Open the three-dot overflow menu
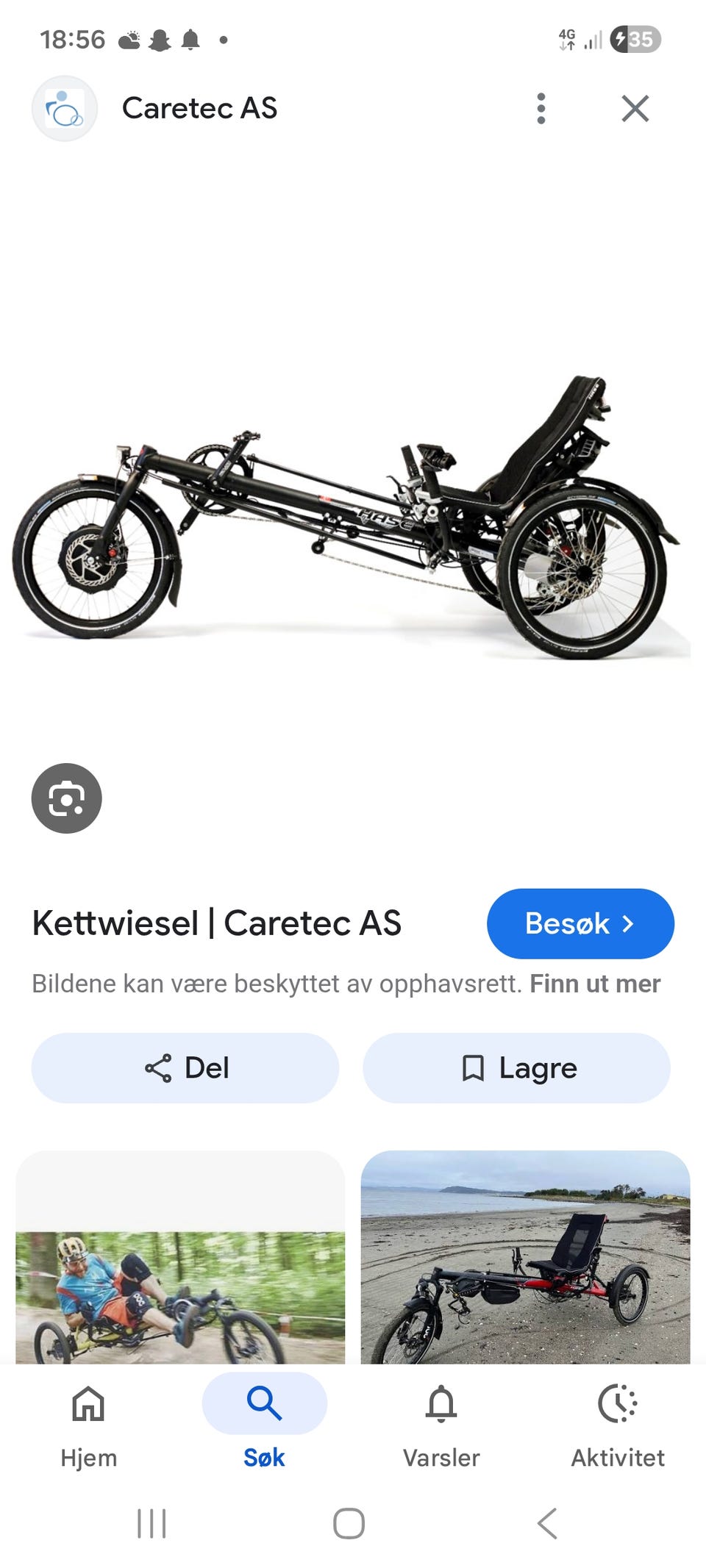Viewport: 706px width, 1568px height. [x=541, y=108]
